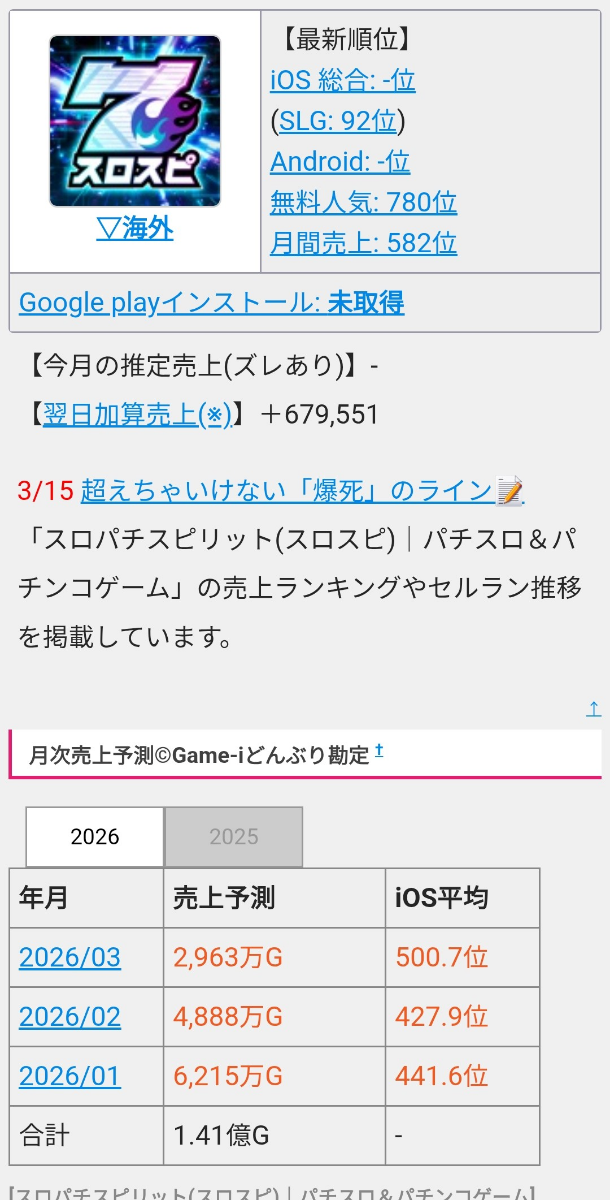610x1200 pixels.
Task: Open the 無料人気: 780位 link
Action: [363, 203]
